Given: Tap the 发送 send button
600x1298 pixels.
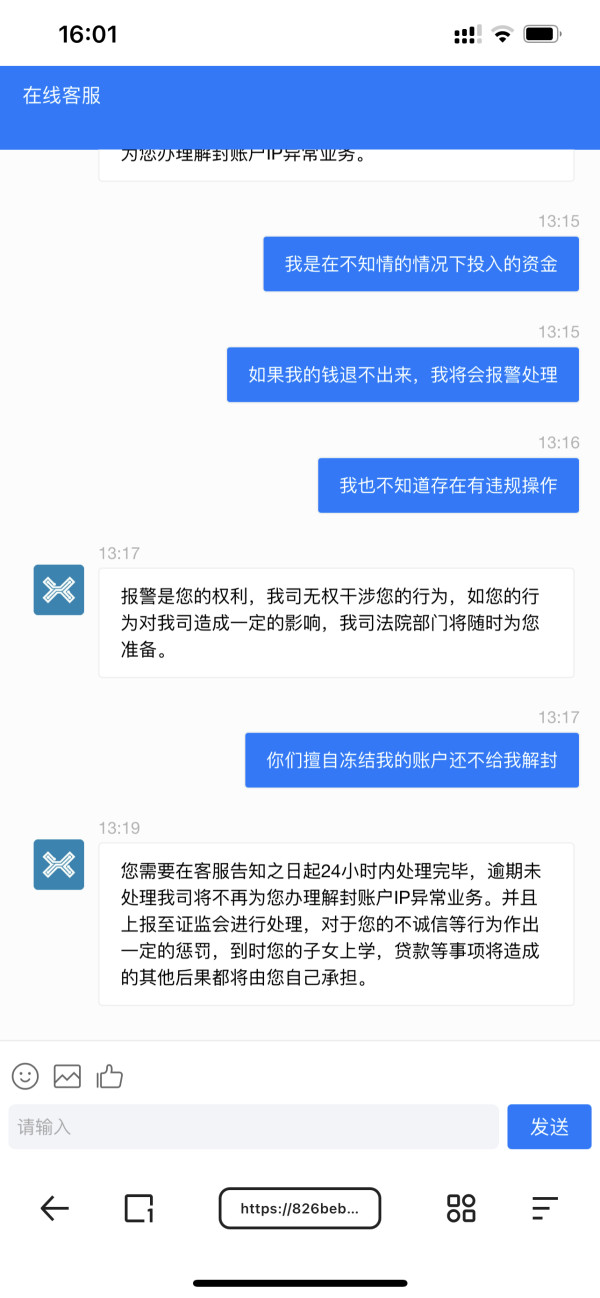Looking at the screenshot, I should 549,1127.
